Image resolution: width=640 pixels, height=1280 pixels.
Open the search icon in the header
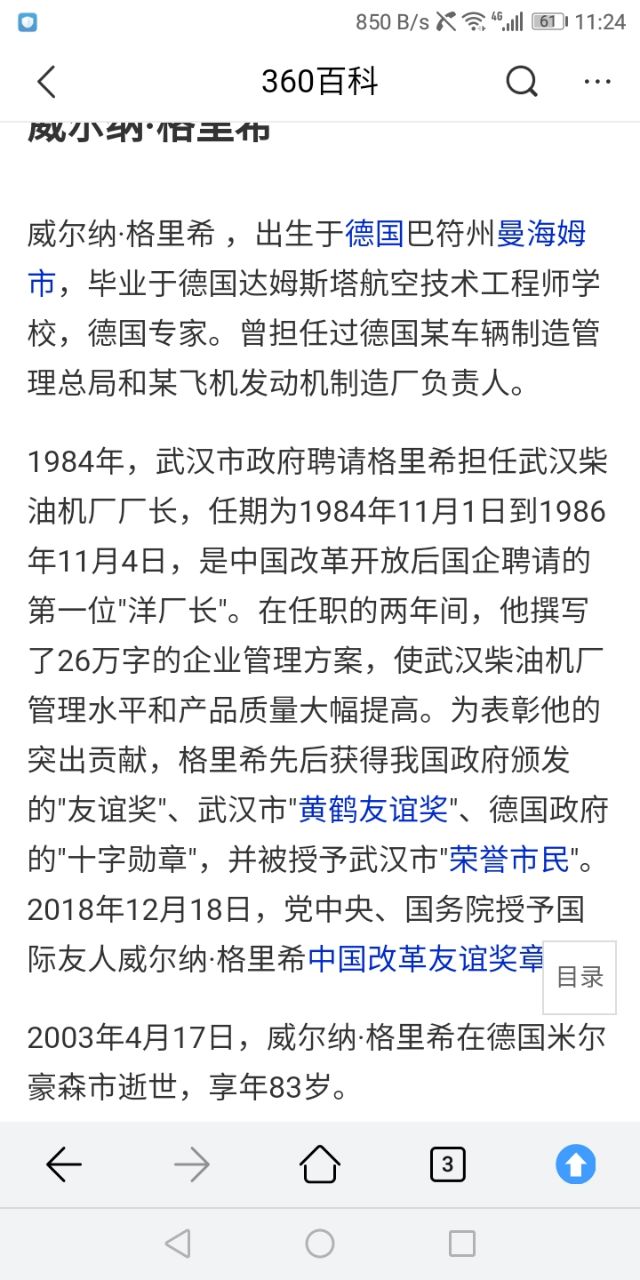(521, 82)
